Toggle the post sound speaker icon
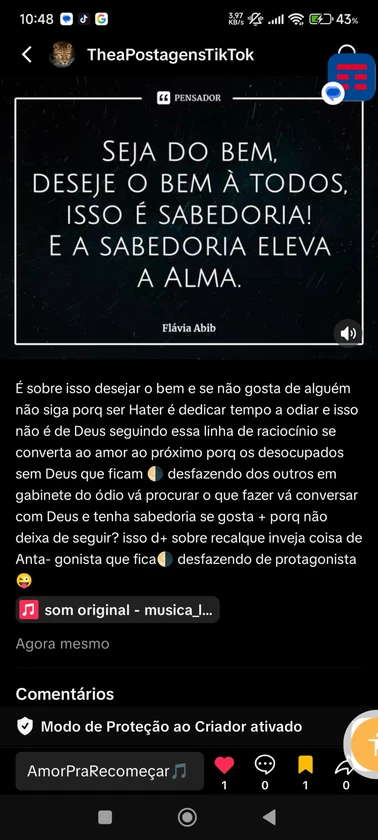 point(348,334)
